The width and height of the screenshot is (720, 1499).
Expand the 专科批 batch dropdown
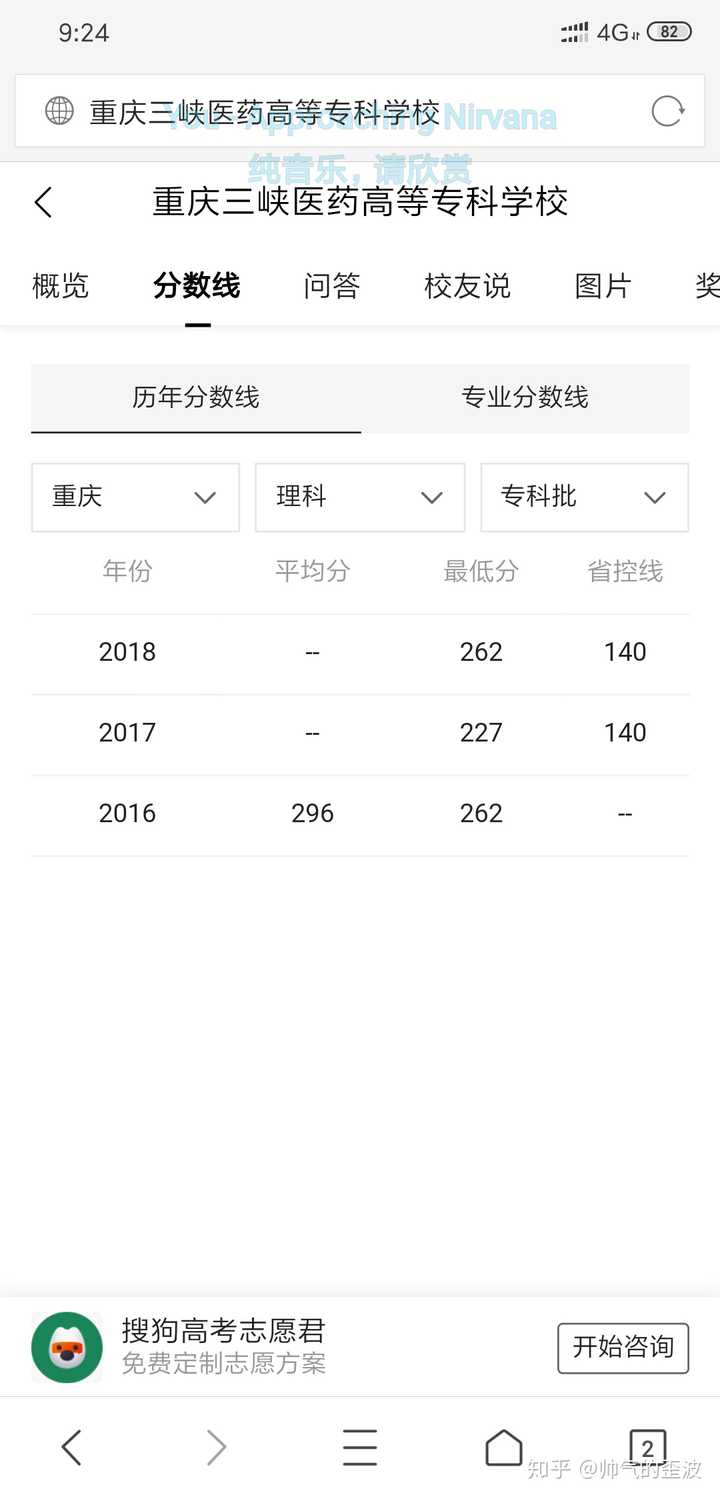point(585,497)
